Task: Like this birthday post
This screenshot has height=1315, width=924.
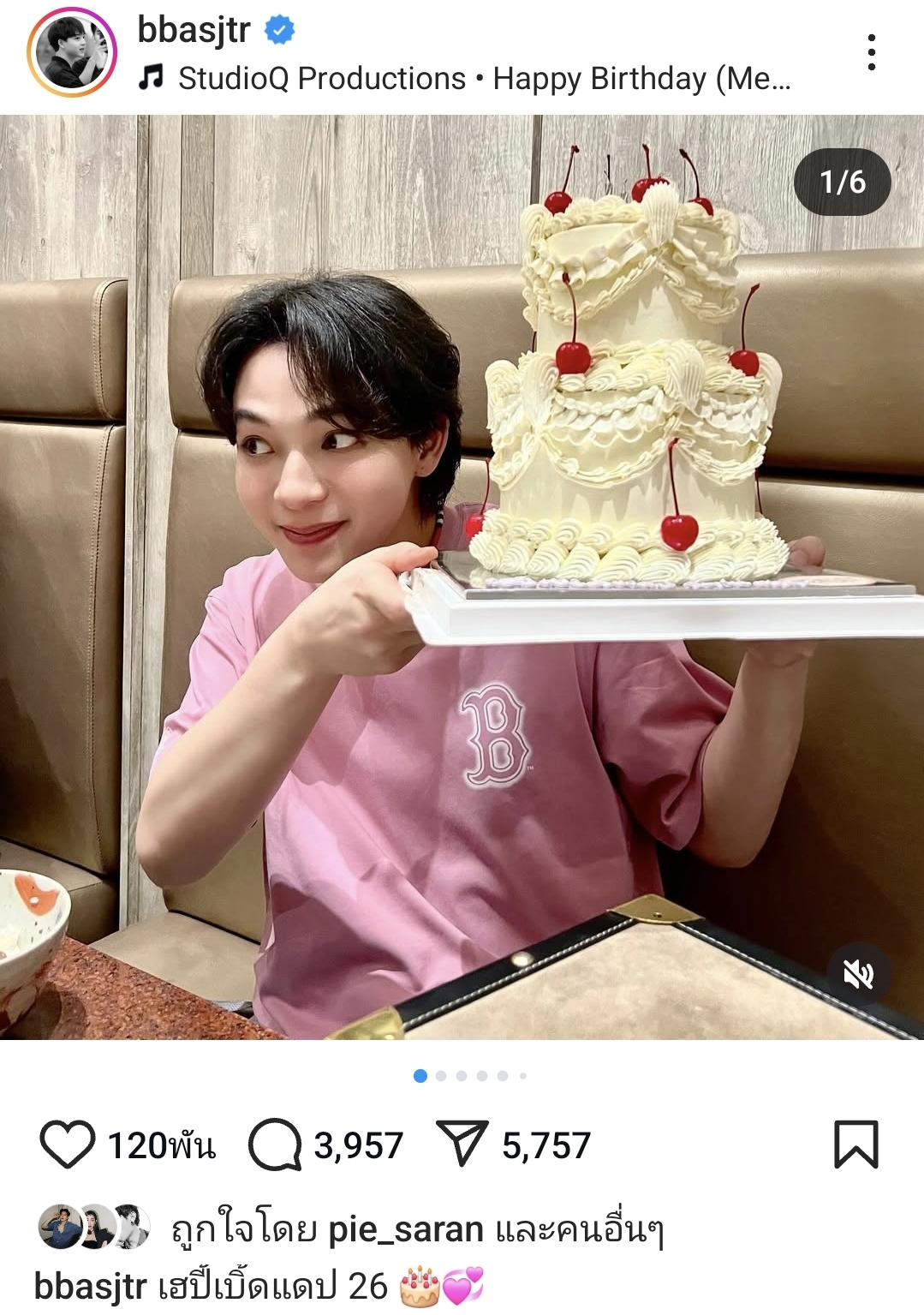Action: click(x=67, y=1145)
